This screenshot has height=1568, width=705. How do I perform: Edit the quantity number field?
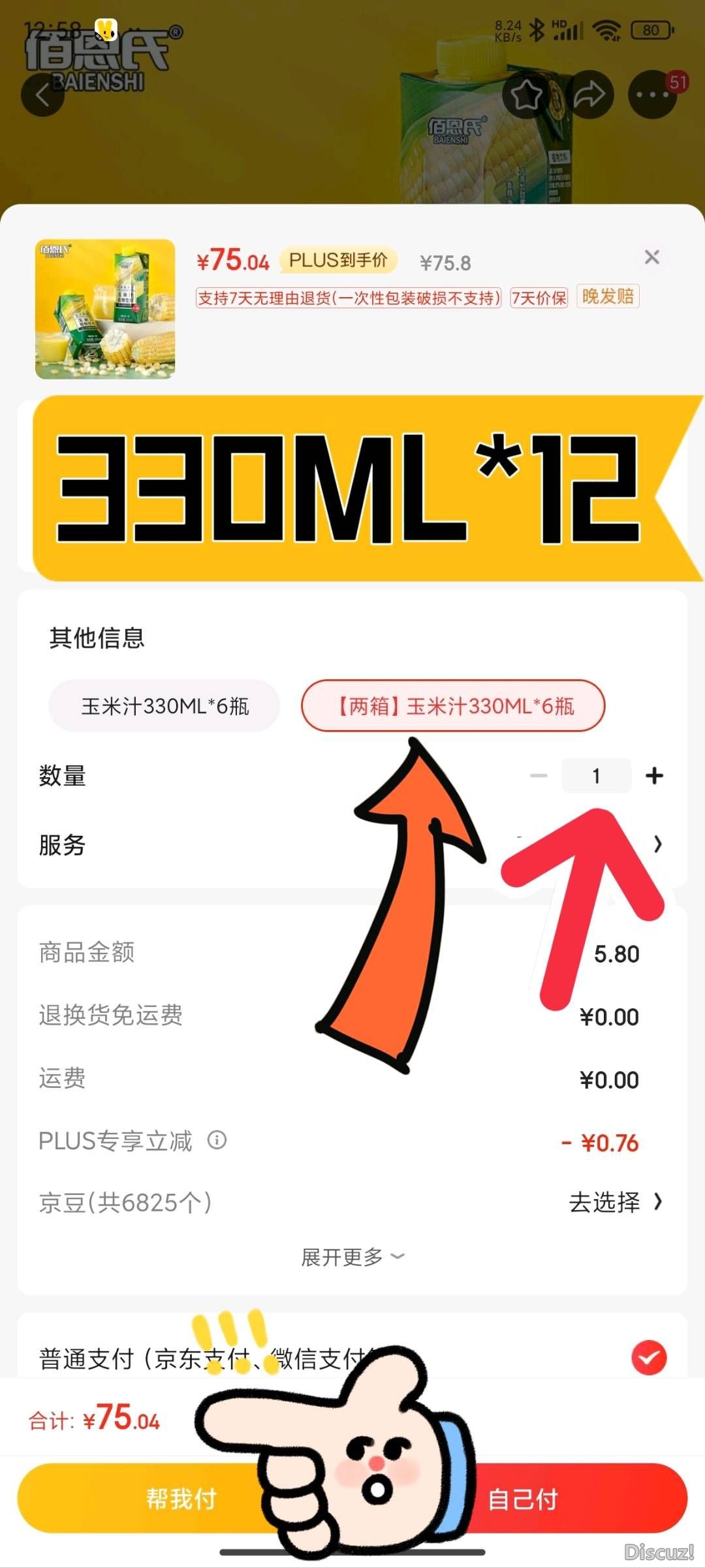596,776
